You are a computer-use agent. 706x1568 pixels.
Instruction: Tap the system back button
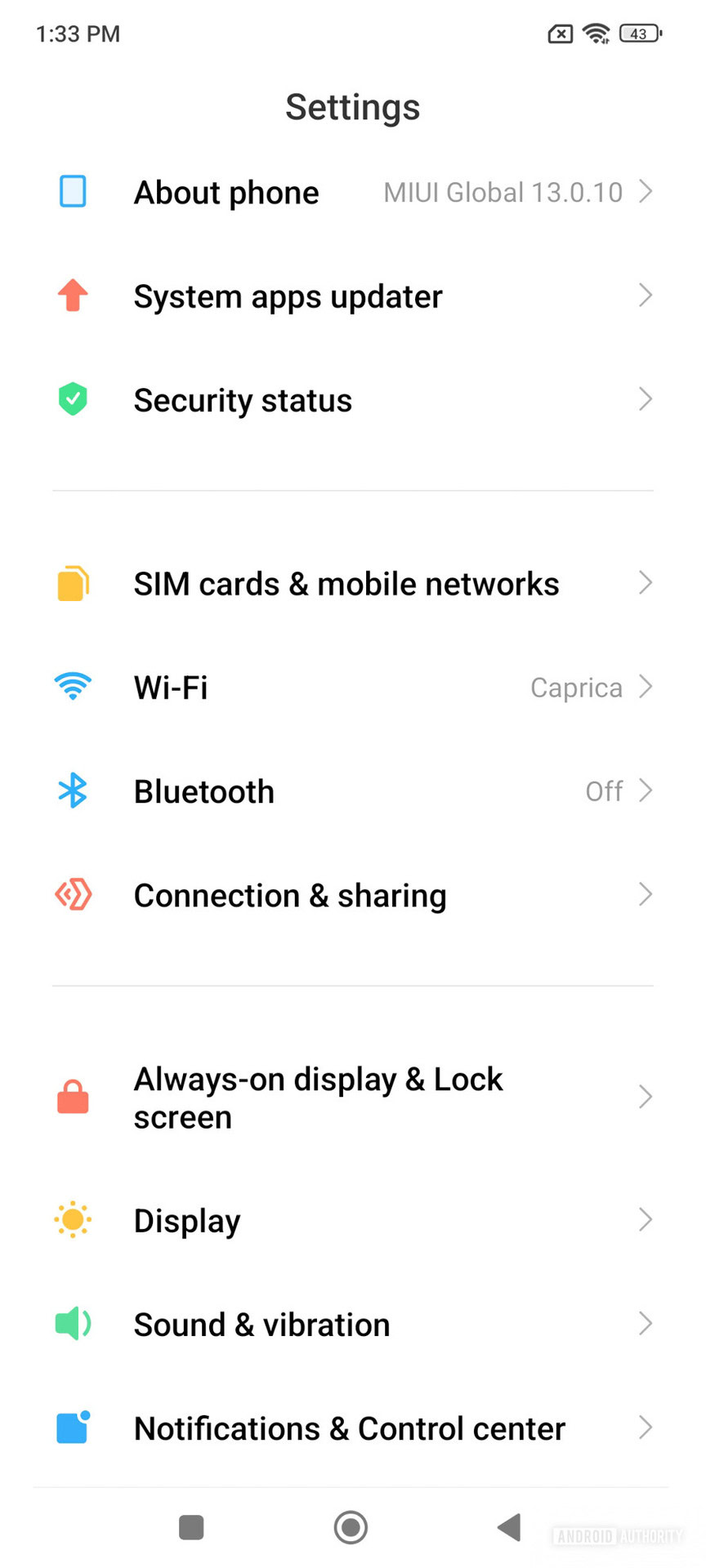tap(509, 1526)
